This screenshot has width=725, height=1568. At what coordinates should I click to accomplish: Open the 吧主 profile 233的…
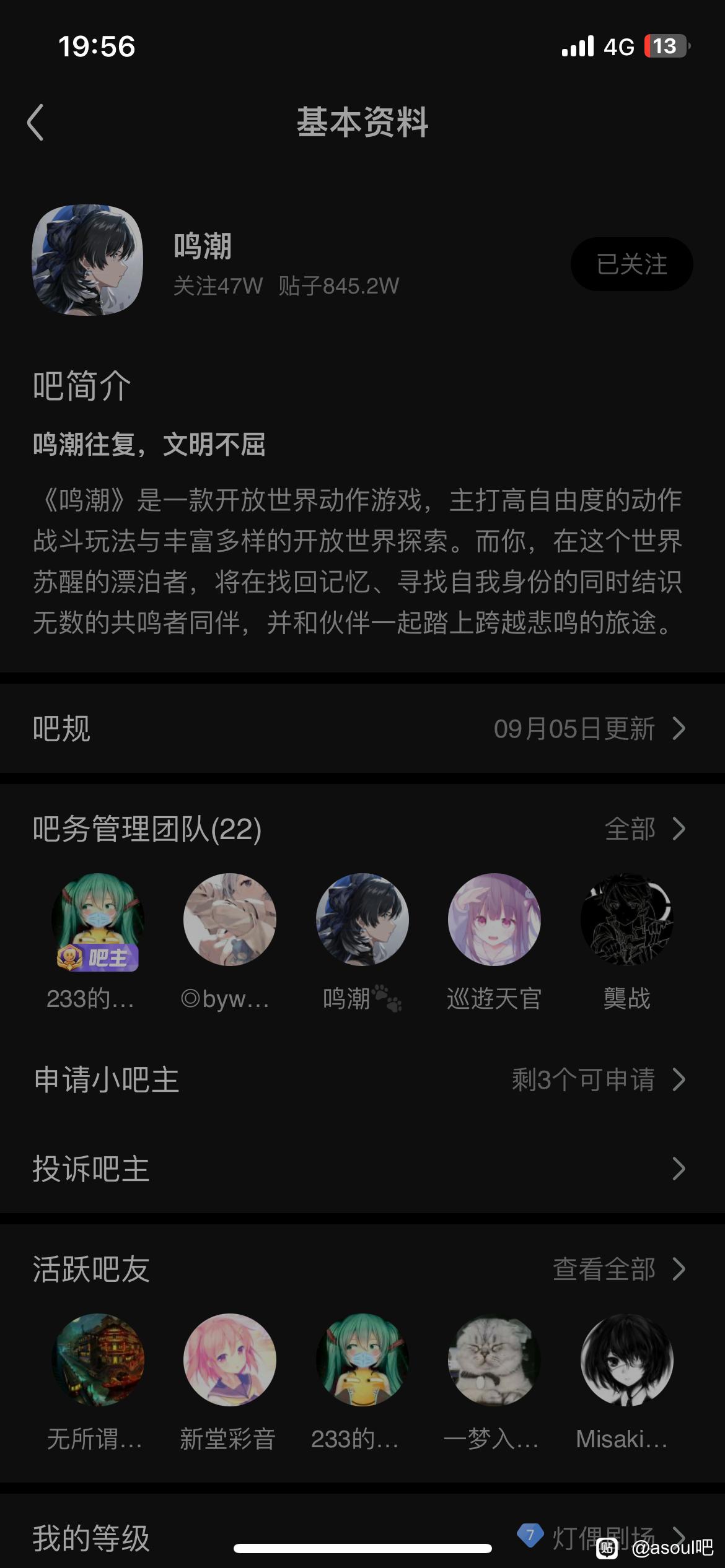click(97, 920)
